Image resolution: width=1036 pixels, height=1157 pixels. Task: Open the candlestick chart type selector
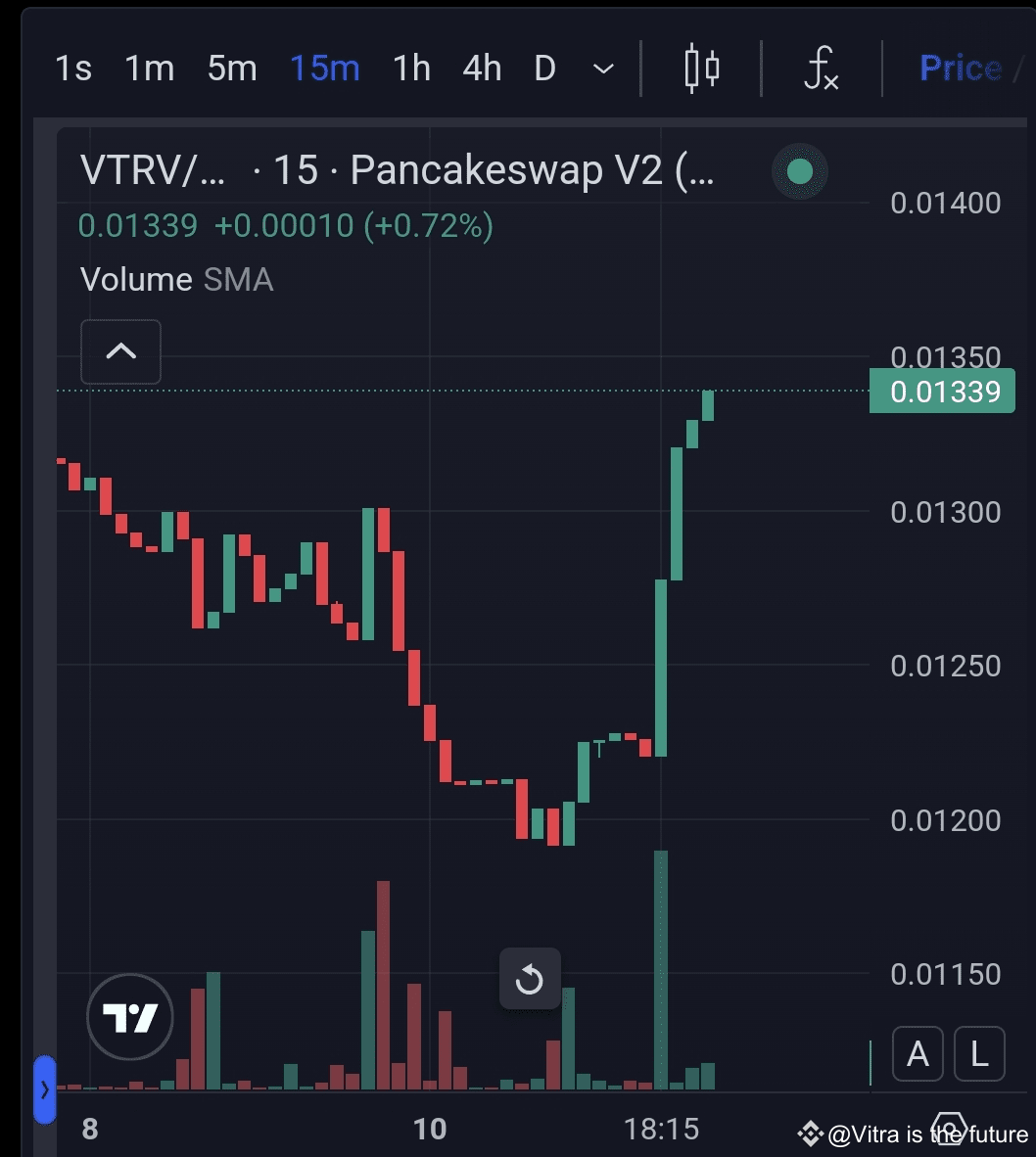(x=701, y=69)
